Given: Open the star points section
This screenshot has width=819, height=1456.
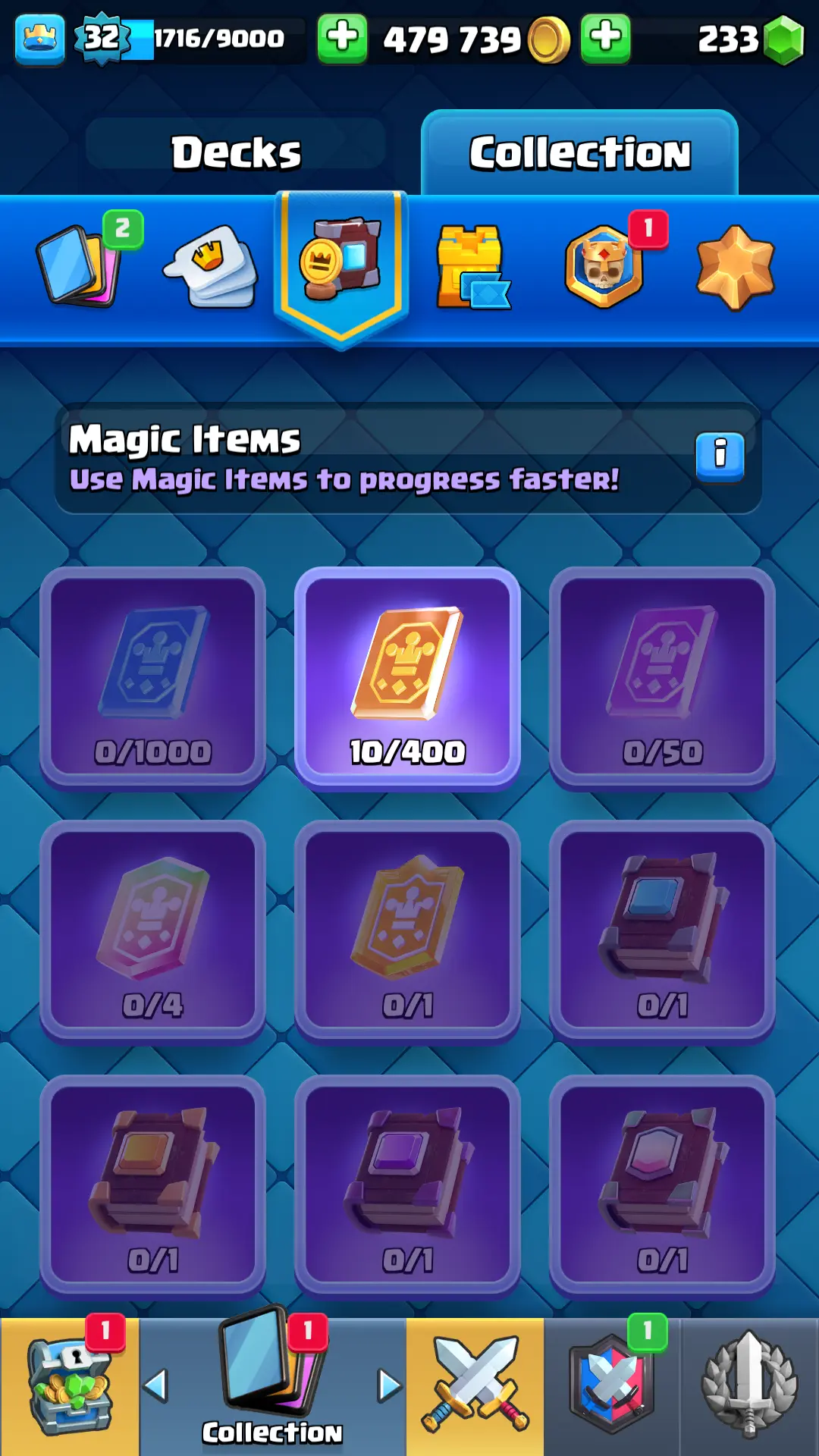Looking at the screenshot, I should pyautogui.click(x=735, y=267).
